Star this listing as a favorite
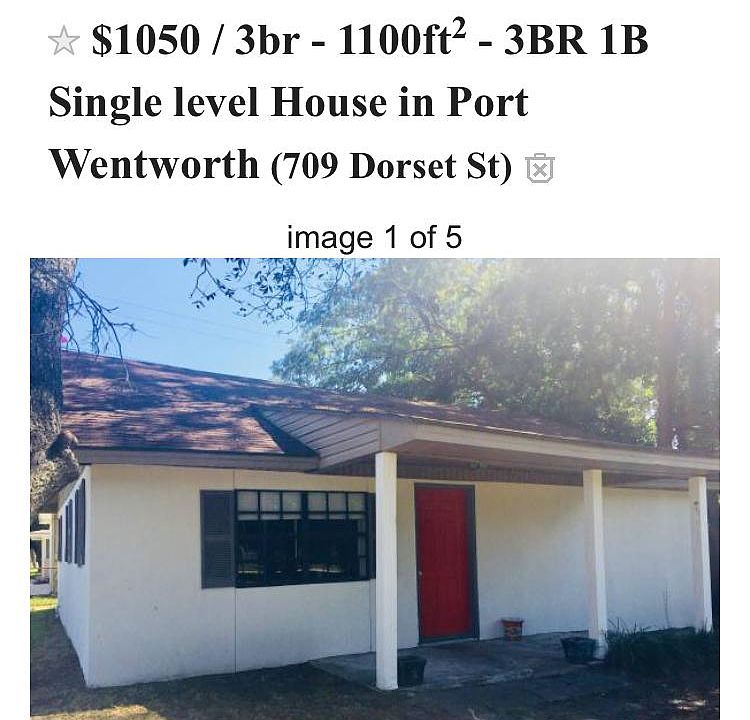Viewport: 750px width, 720px height. tap(63, 41)
